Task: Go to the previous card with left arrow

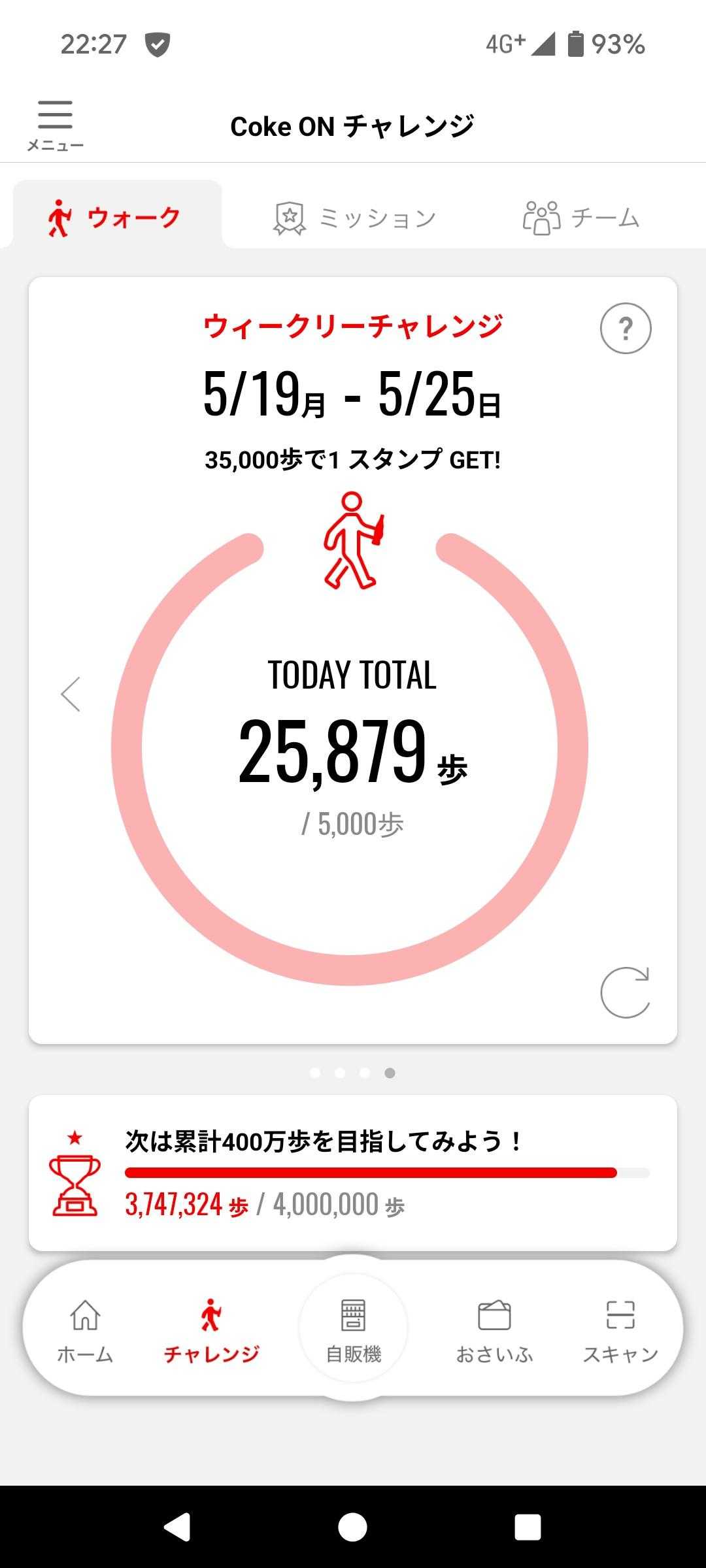Action: coord(71,694)
